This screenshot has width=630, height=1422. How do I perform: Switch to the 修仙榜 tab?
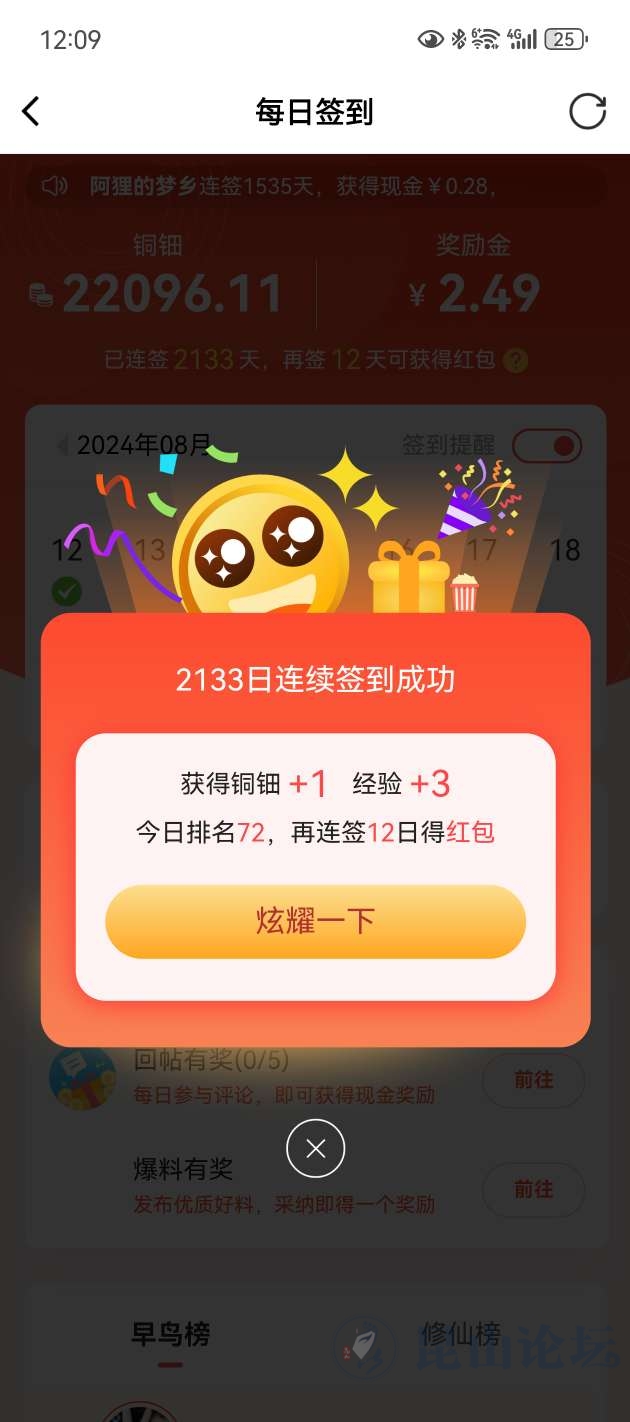[x=461, y=1334]
